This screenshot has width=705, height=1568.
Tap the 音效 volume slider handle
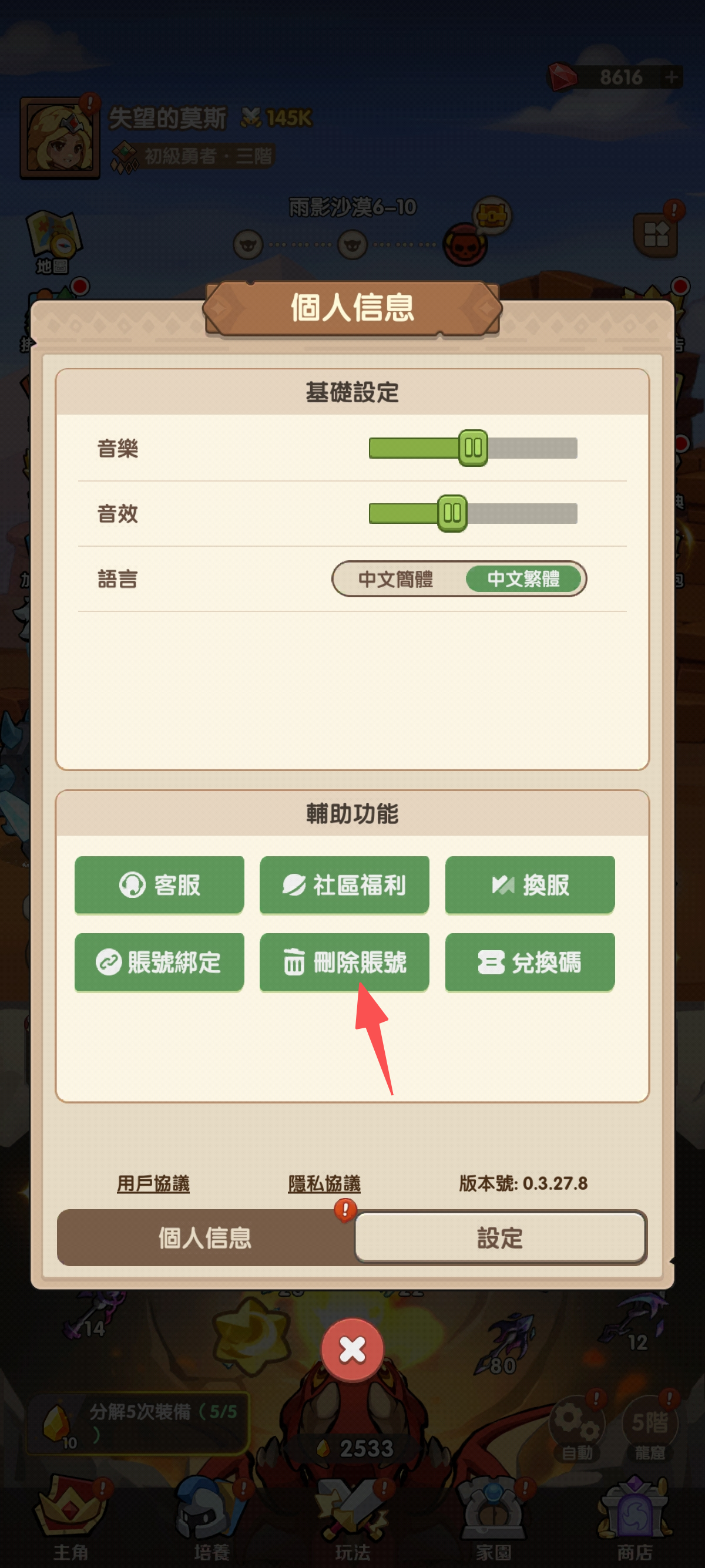pos(452,513)
